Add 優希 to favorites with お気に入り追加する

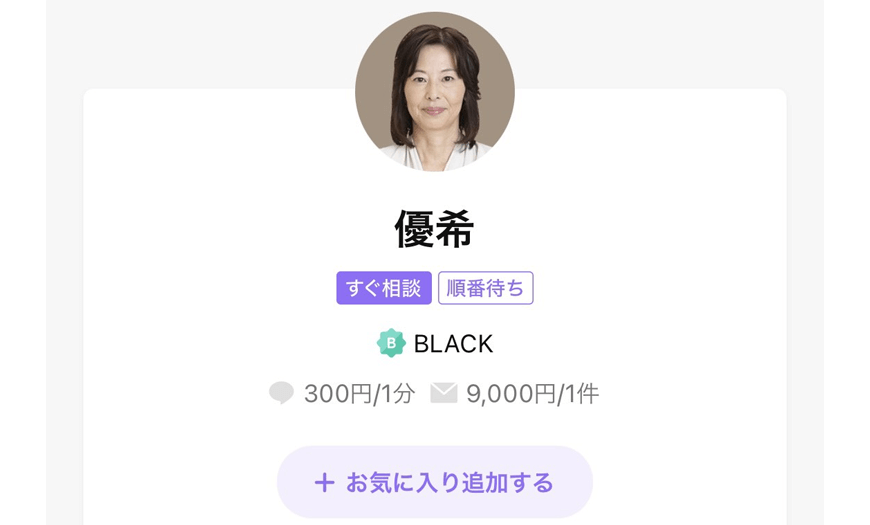[434, 483]
